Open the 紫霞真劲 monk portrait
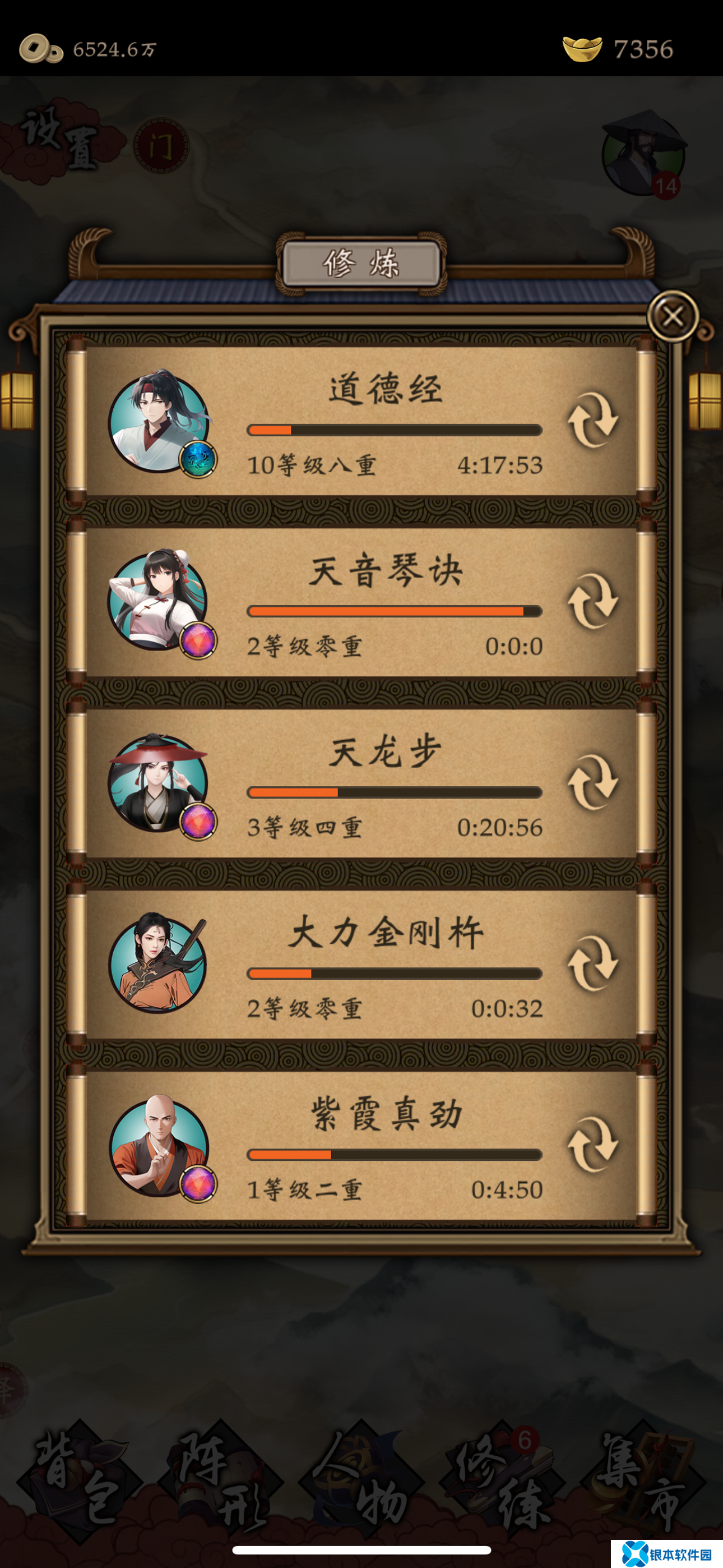 pyautogui.click(x=159, y=1146)
